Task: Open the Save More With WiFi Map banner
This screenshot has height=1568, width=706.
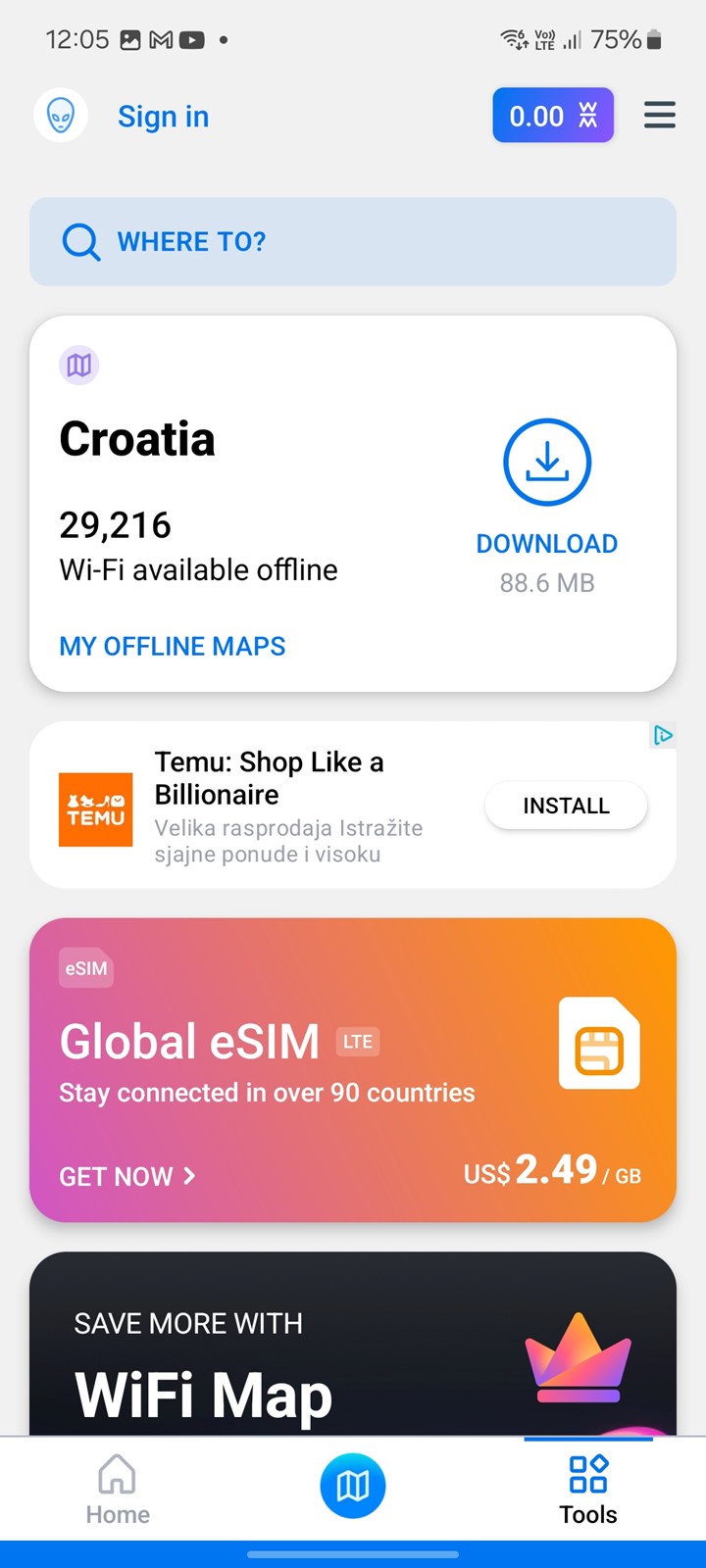Action: (x=353, y=1344)
